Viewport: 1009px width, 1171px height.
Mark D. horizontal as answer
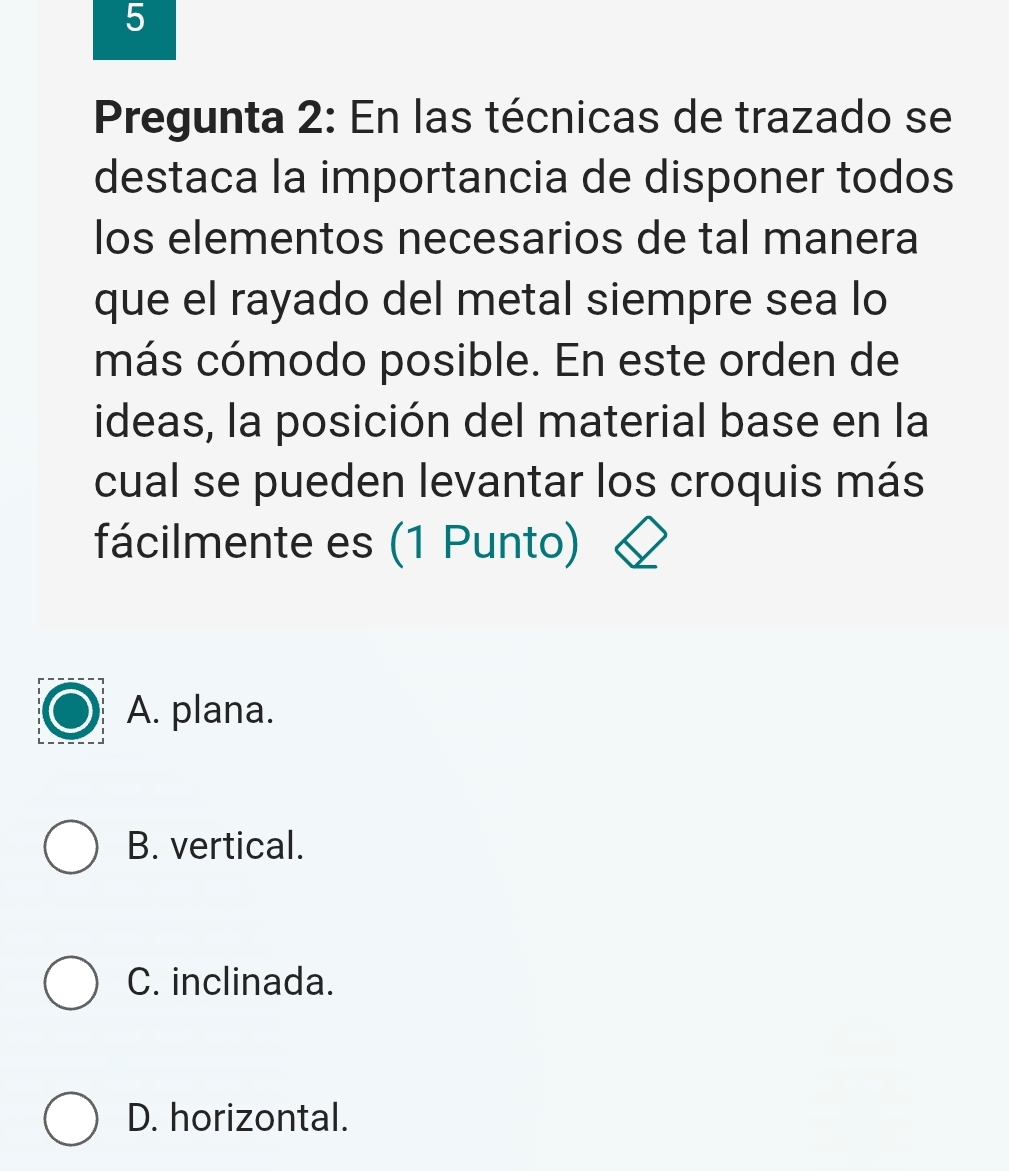click(x=71, y=1116)
